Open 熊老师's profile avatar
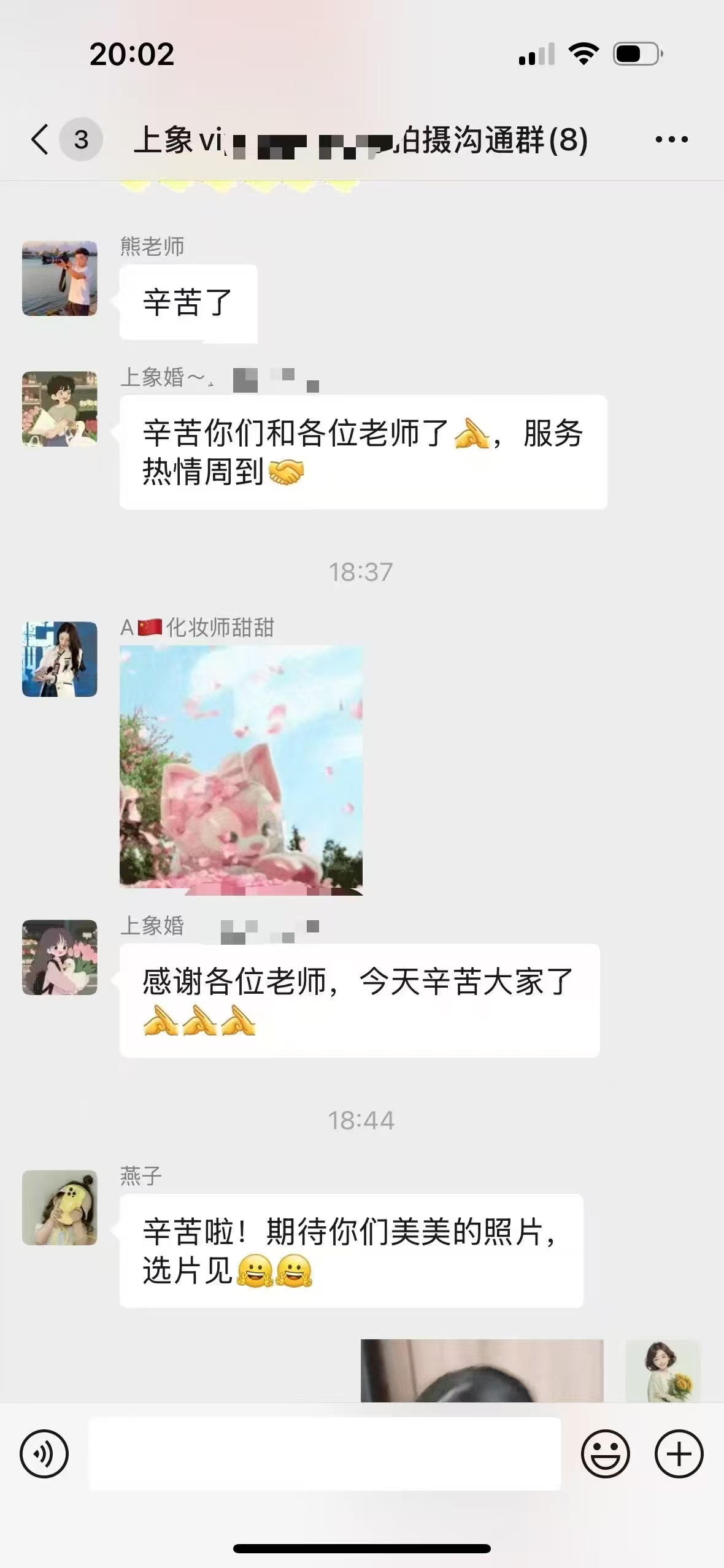Screen dimensions: 724x1568 coord(60,279)
